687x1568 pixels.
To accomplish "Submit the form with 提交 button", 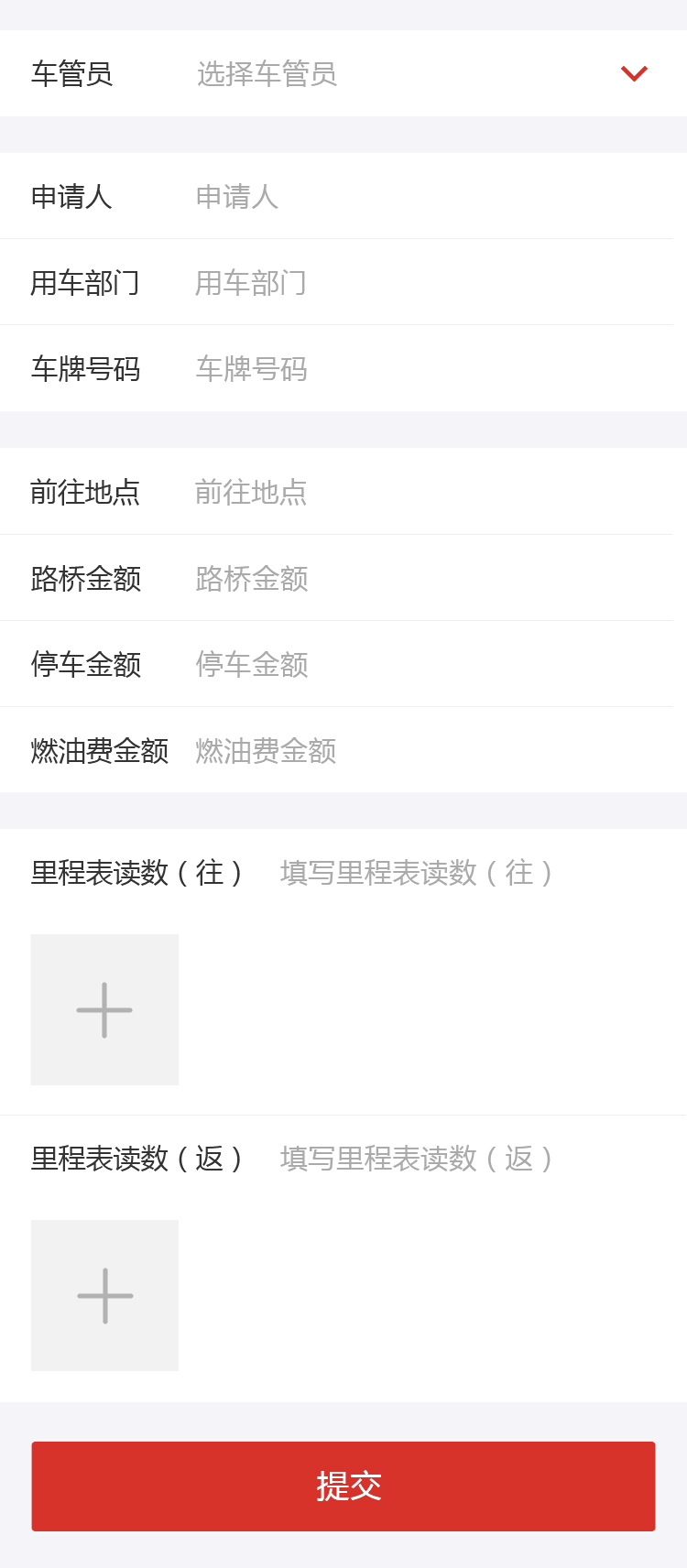I will pyautogui.click(x=343, y=1486).
